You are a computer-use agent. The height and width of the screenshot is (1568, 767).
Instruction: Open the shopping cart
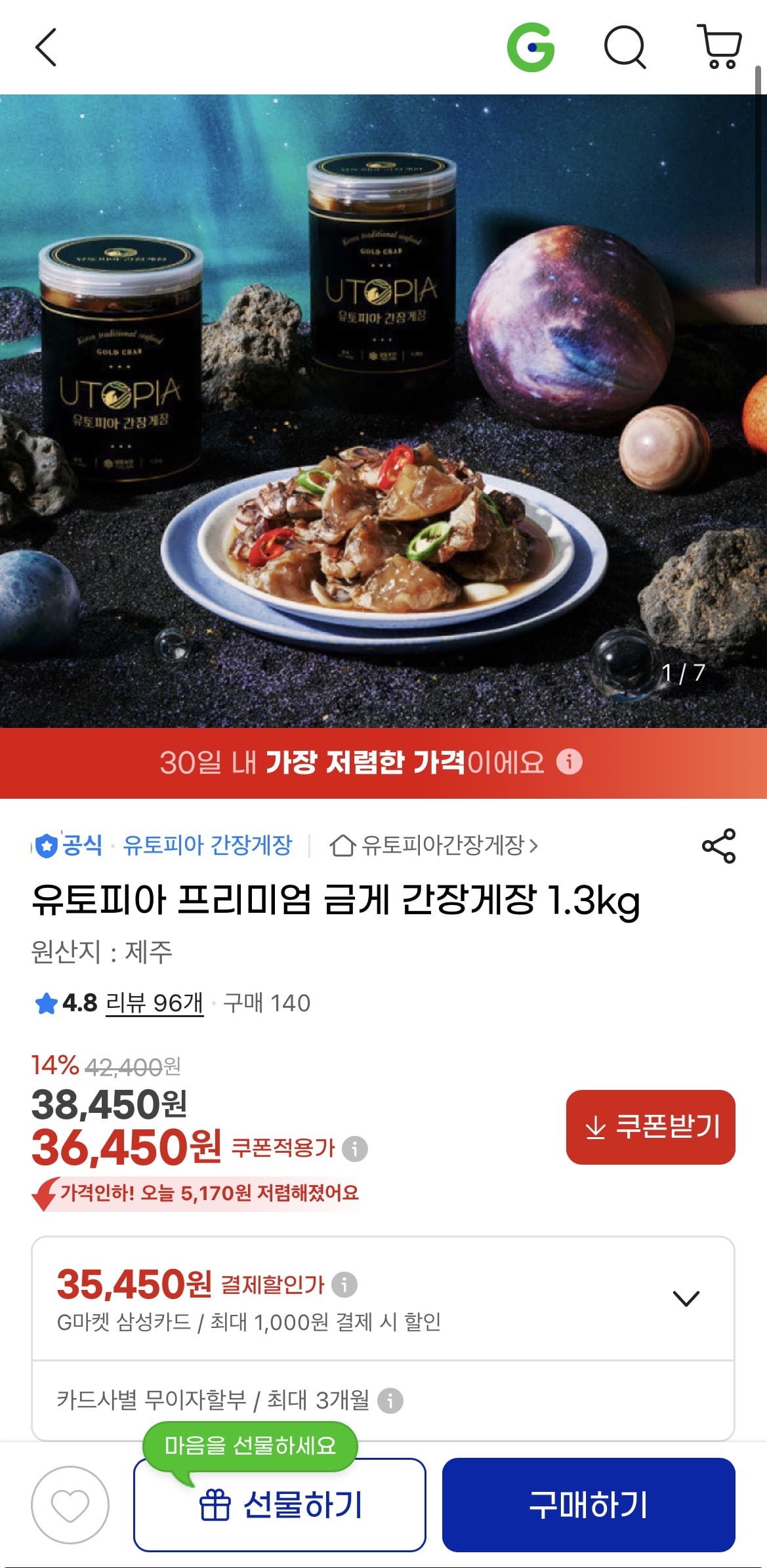point(720,47)
